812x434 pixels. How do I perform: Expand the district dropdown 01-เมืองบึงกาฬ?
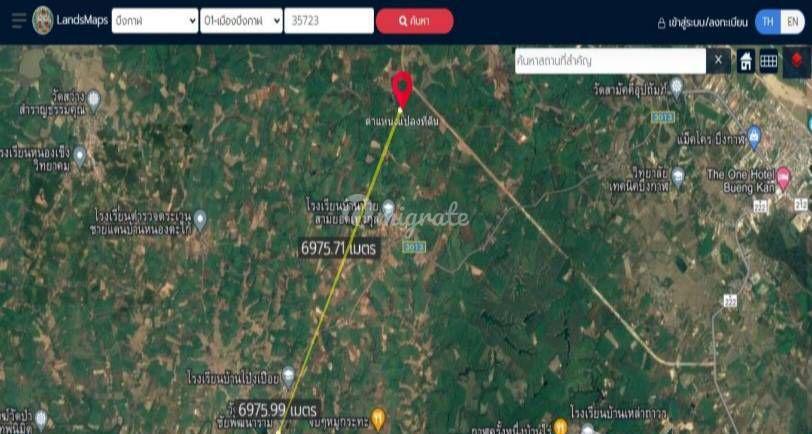coord(241,21)
